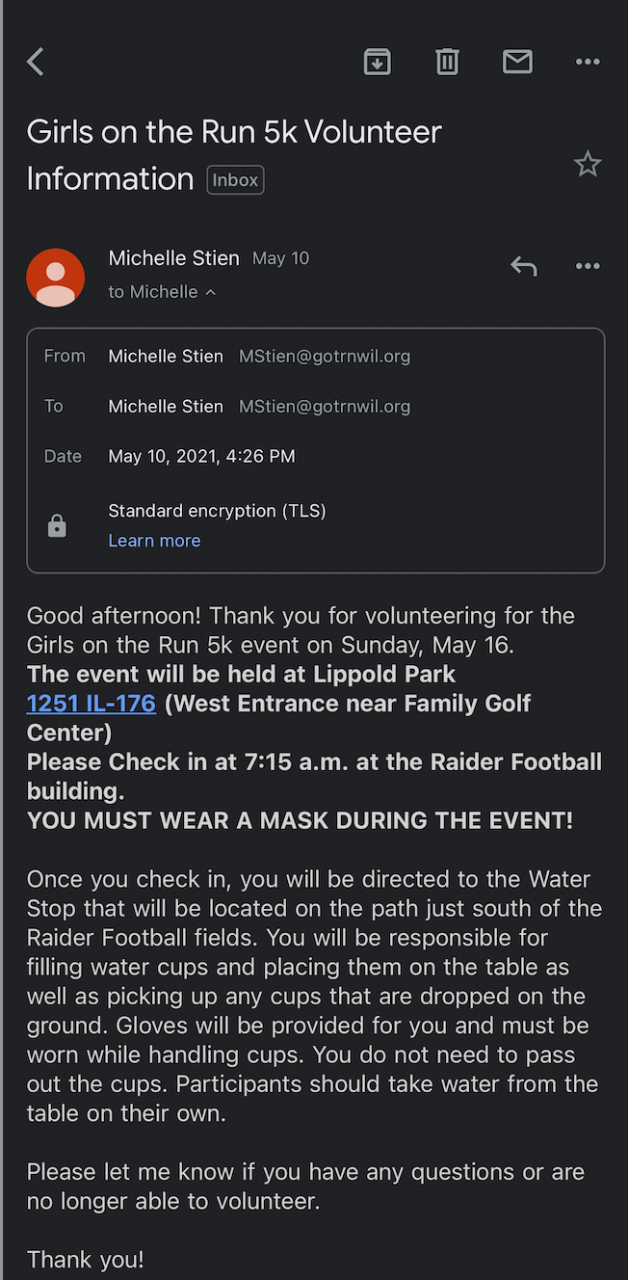The image size is (628, 1280).
Task: Star the Girls on the Run email
Action: click(x=588, y=164)
